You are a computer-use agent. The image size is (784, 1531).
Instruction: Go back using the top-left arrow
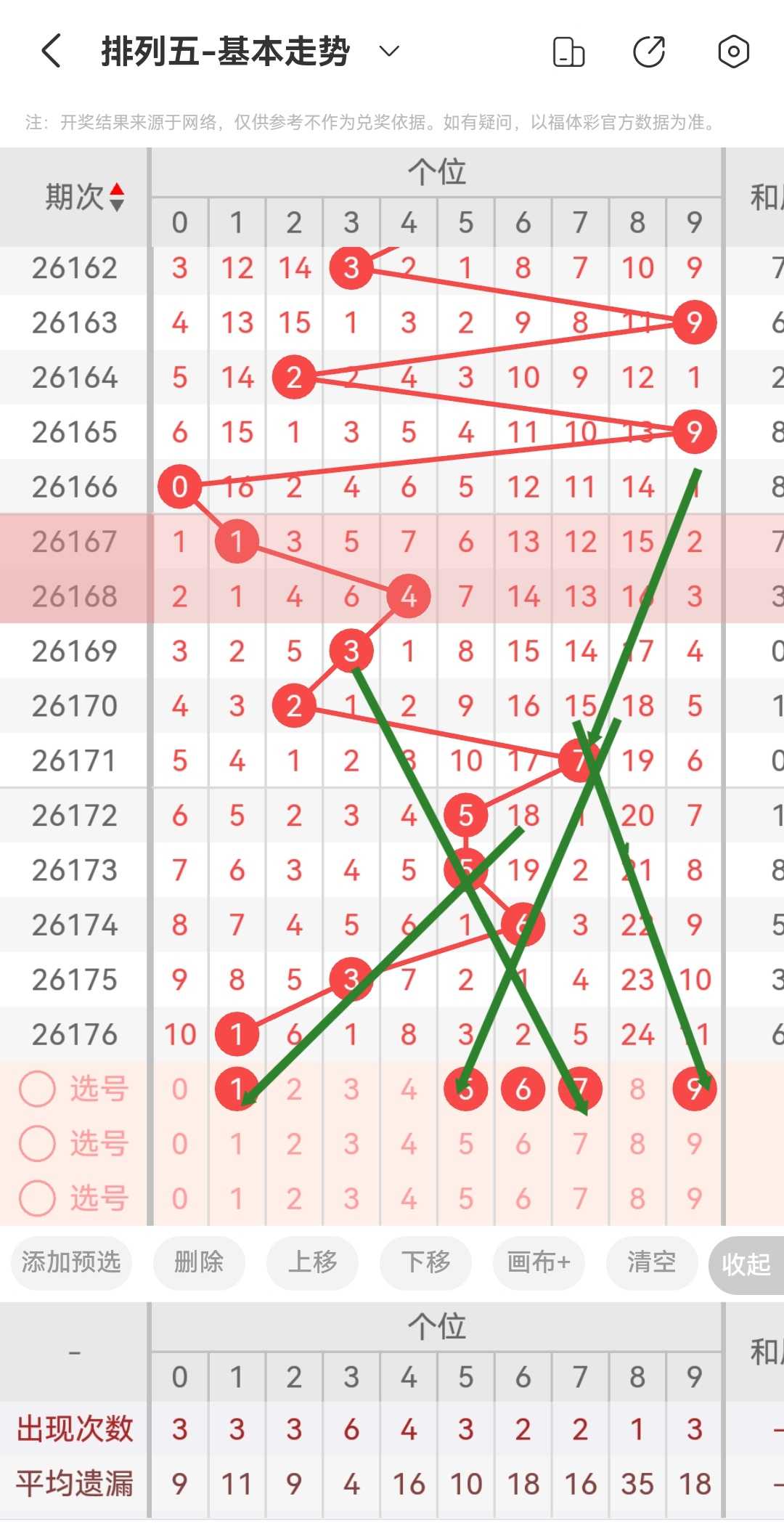pyautogui.click(x=51, y=52)
